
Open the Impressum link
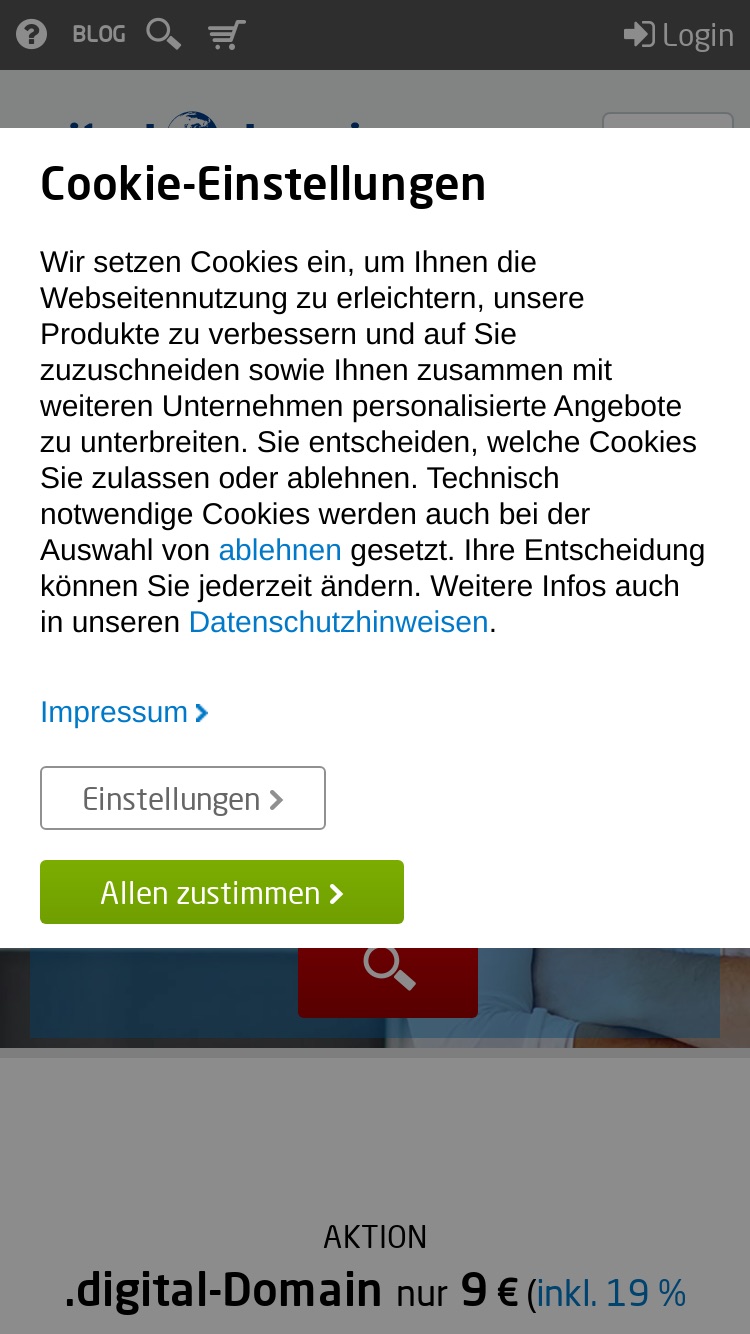pos(124,712)
